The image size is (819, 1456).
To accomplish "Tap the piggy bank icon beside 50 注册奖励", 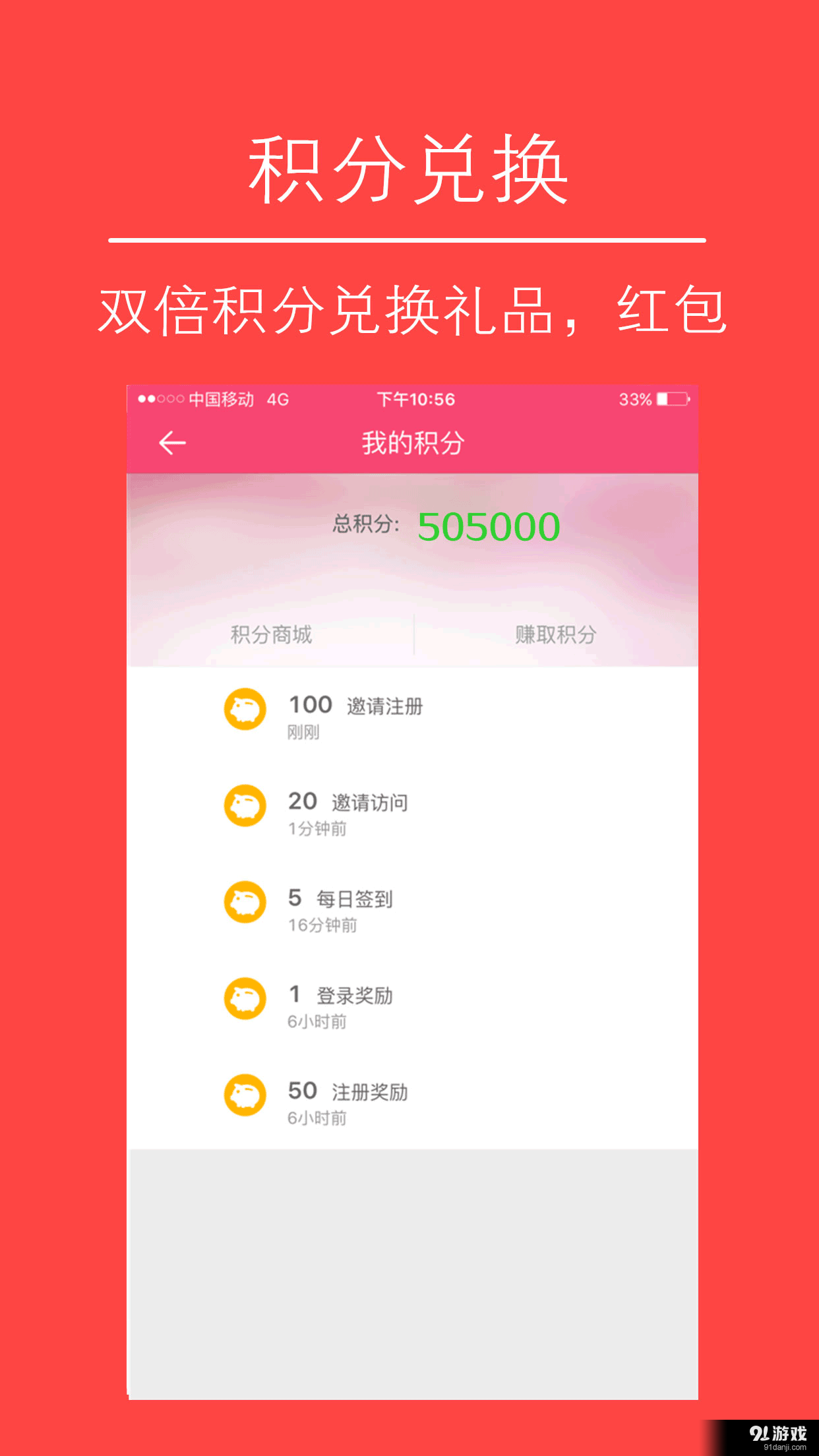I will [x=245, y=1093].
